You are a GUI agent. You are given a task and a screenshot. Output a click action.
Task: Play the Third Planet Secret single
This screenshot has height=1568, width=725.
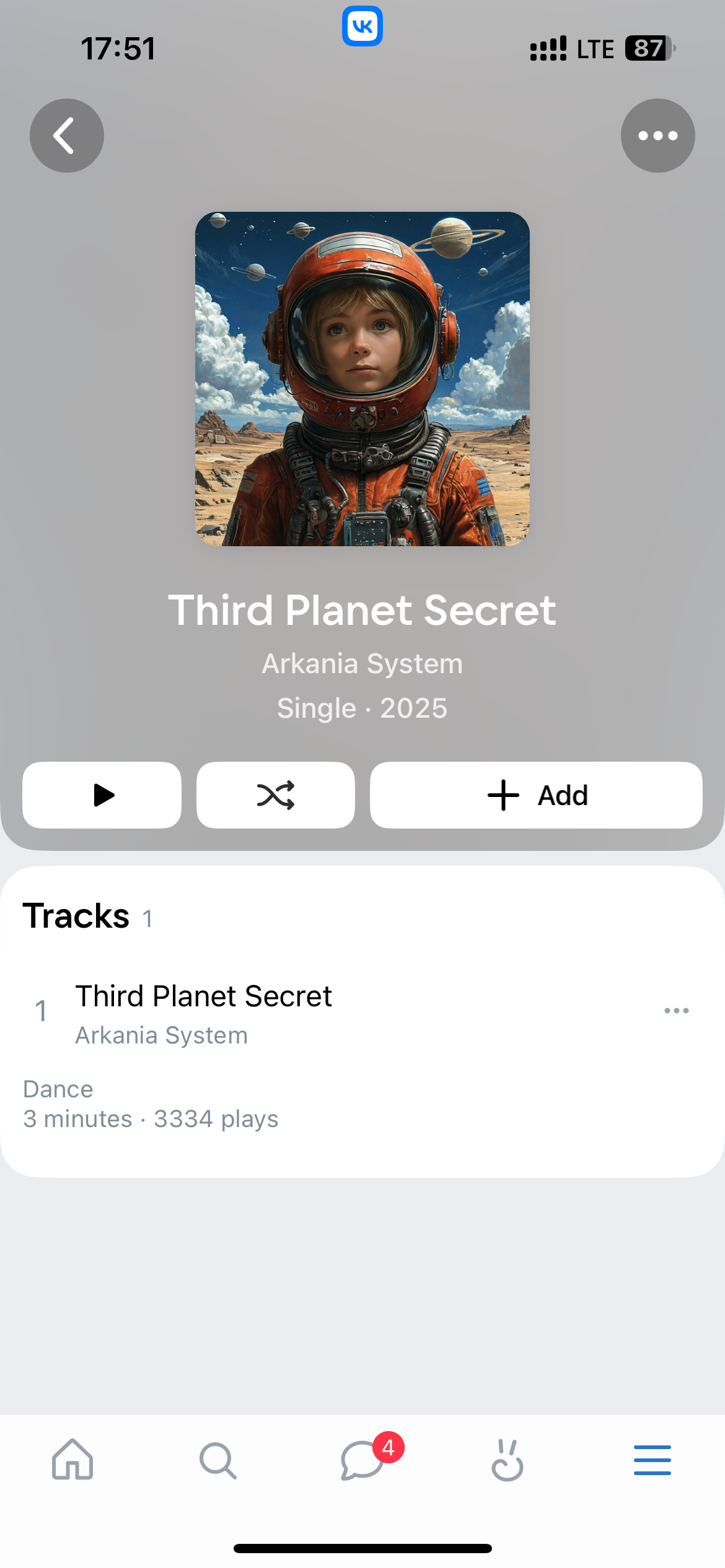[x=102, y=795]
